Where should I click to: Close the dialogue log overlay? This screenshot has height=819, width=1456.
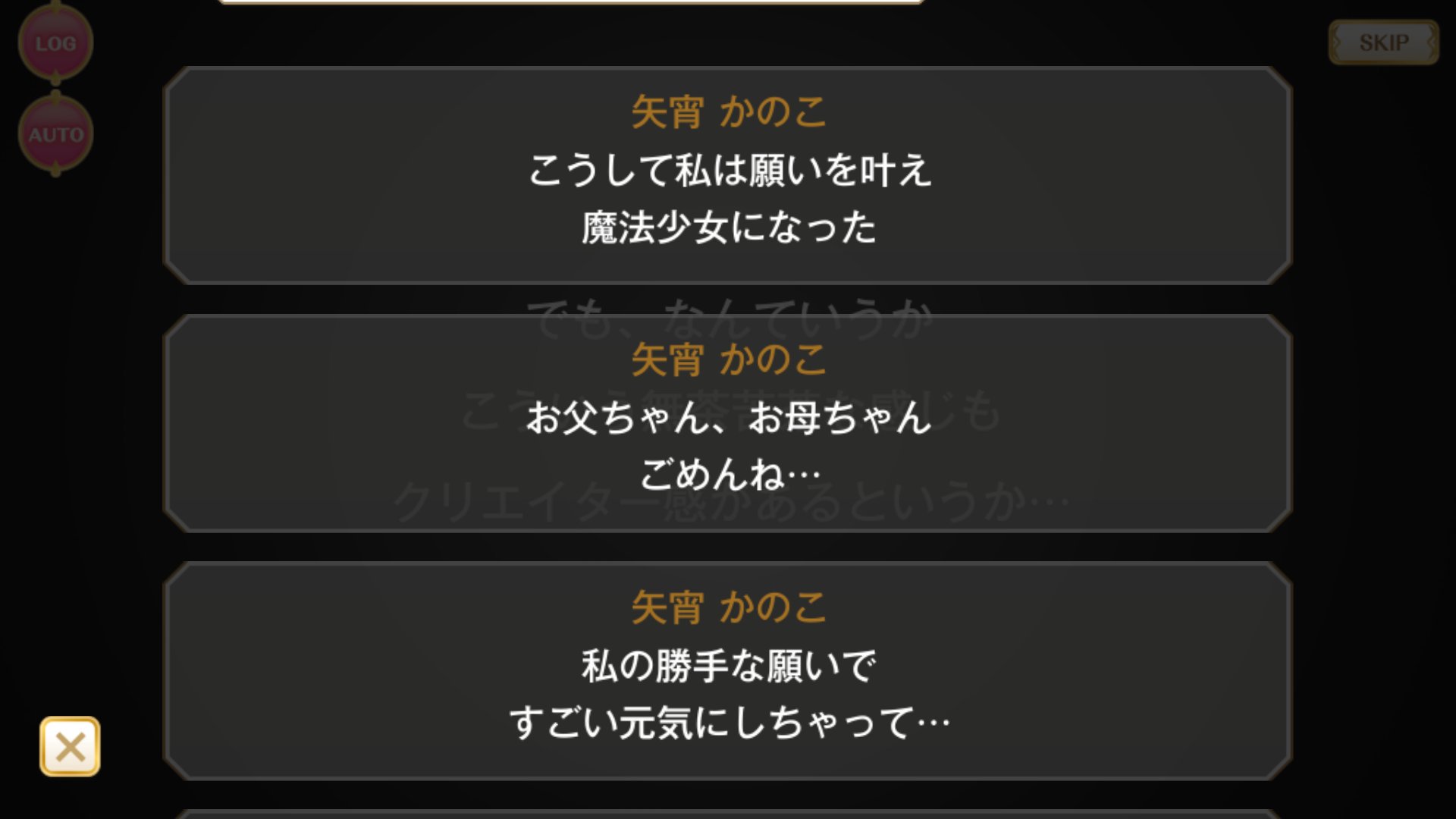point(70,747)
